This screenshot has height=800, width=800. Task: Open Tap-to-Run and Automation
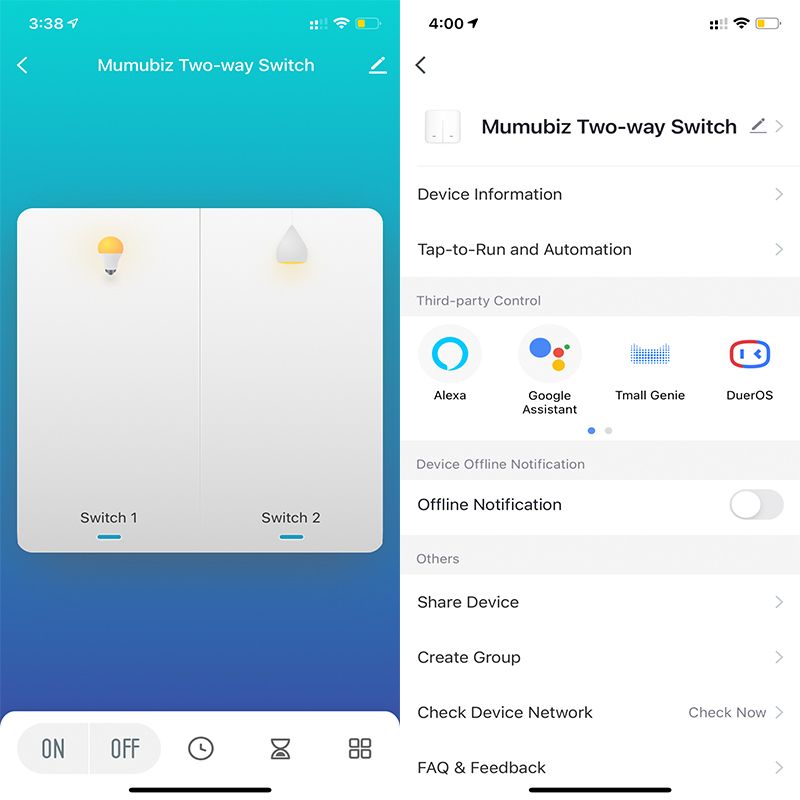click(x=600, y=249)
